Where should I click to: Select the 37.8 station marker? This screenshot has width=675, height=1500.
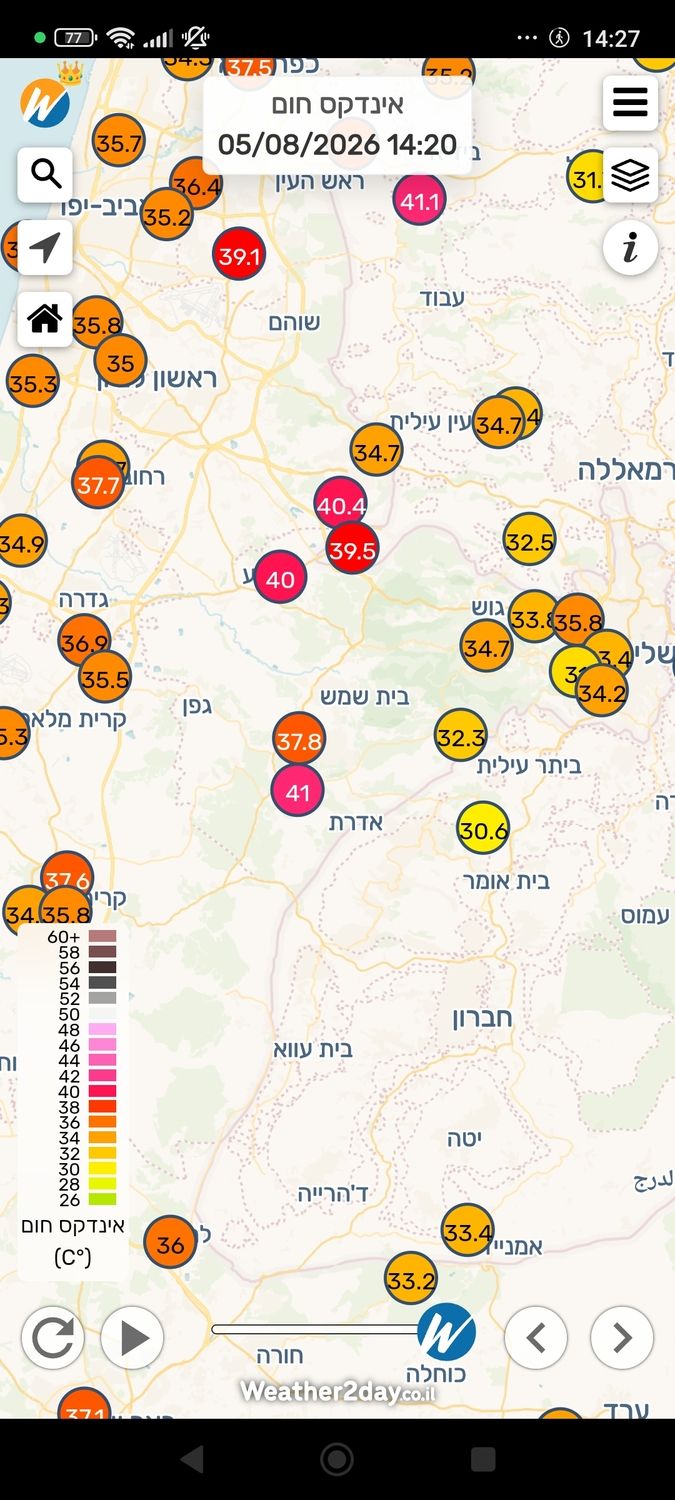[299, 739]
